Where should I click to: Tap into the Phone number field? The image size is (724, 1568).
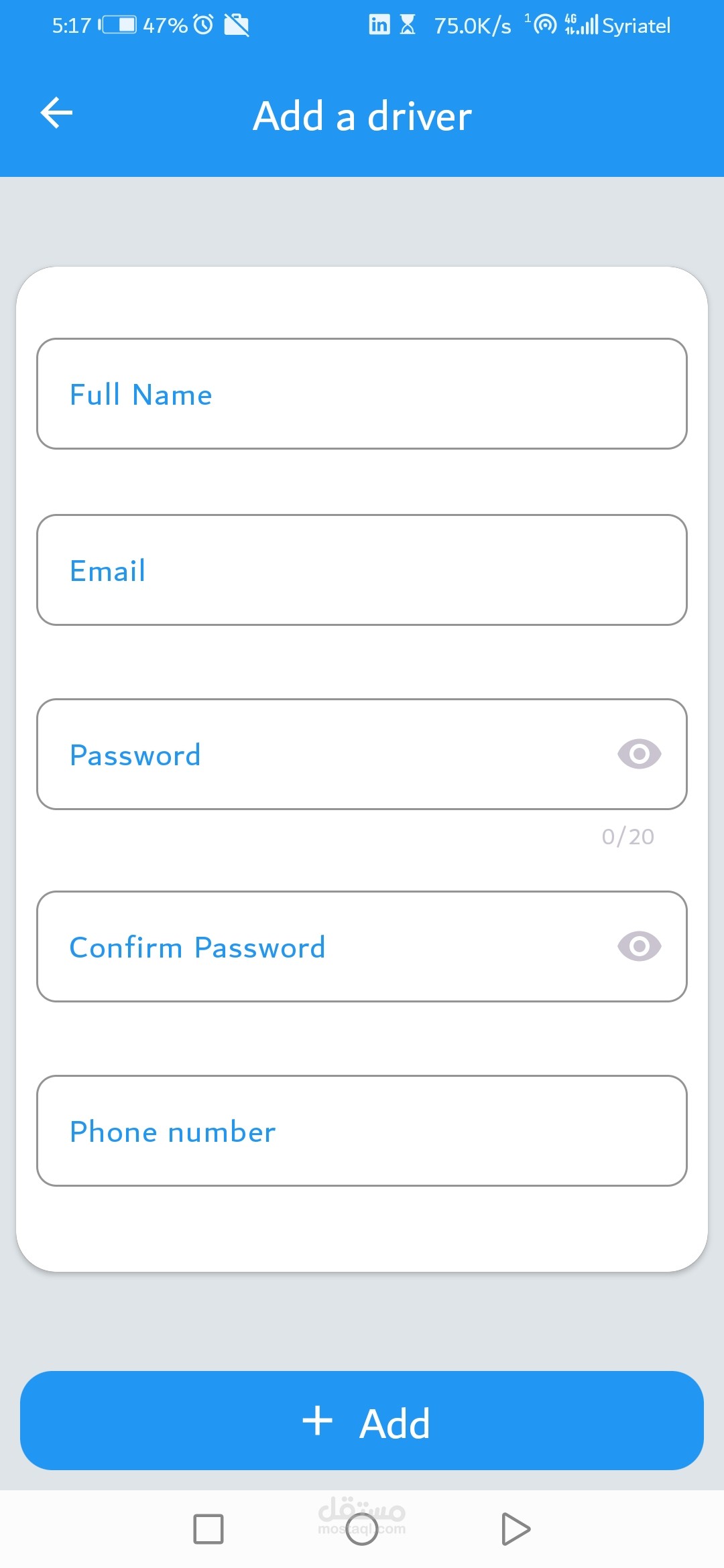(x=362, y=1131)
